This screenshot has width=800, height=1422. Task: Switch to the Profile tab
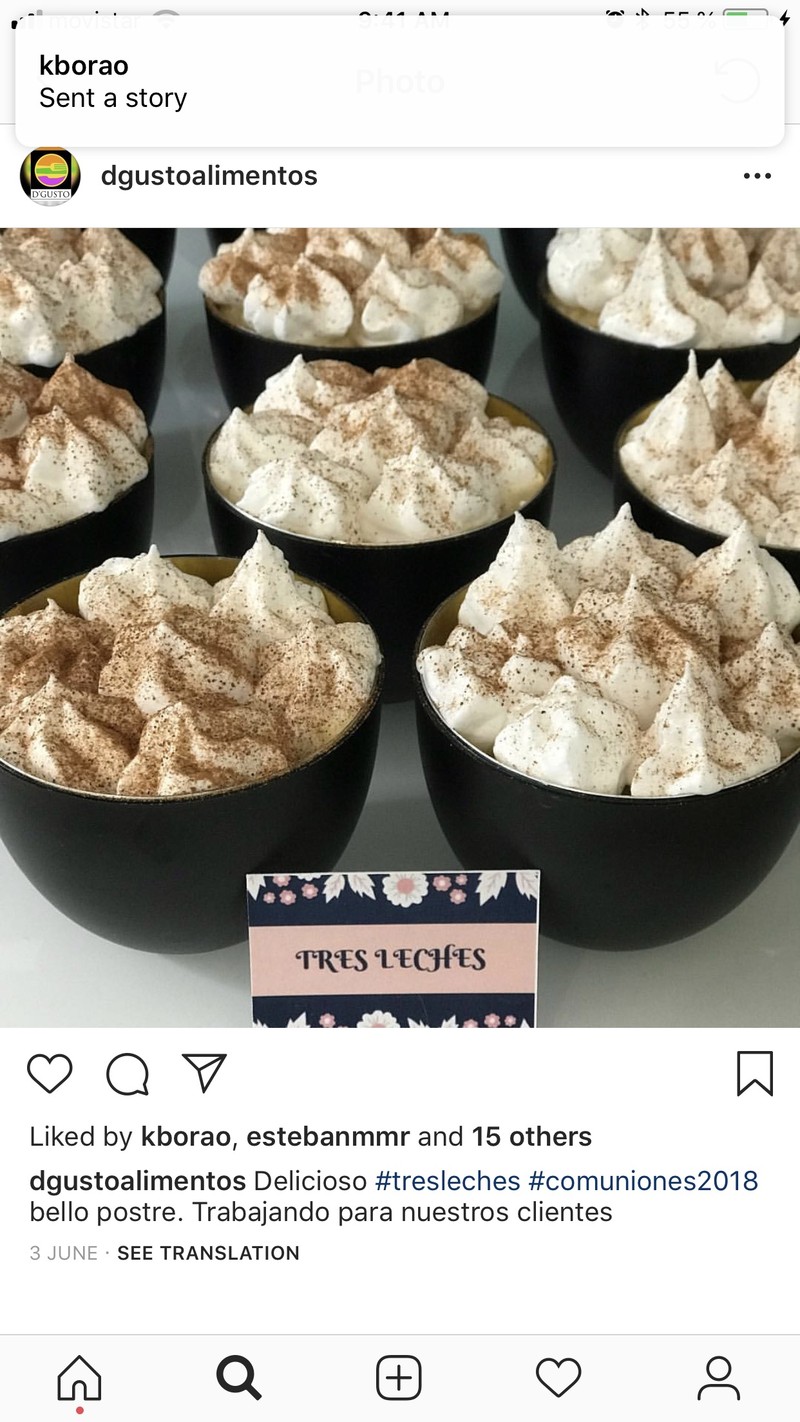718,1379
